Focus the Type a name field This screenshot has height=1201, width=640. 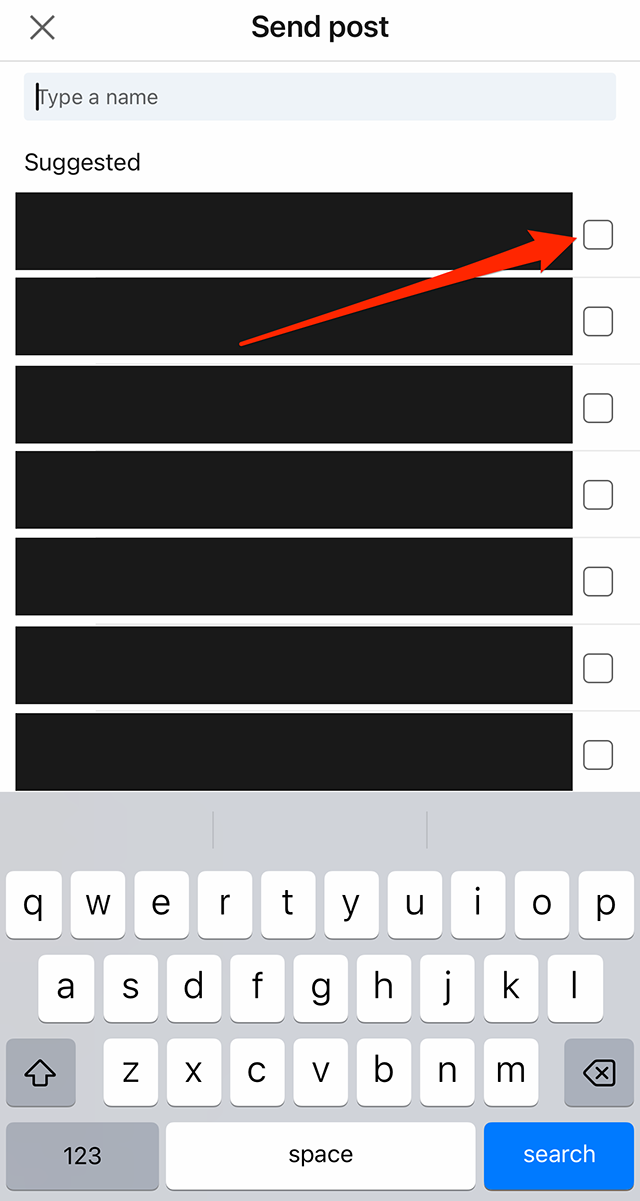[x=320, y=97]
